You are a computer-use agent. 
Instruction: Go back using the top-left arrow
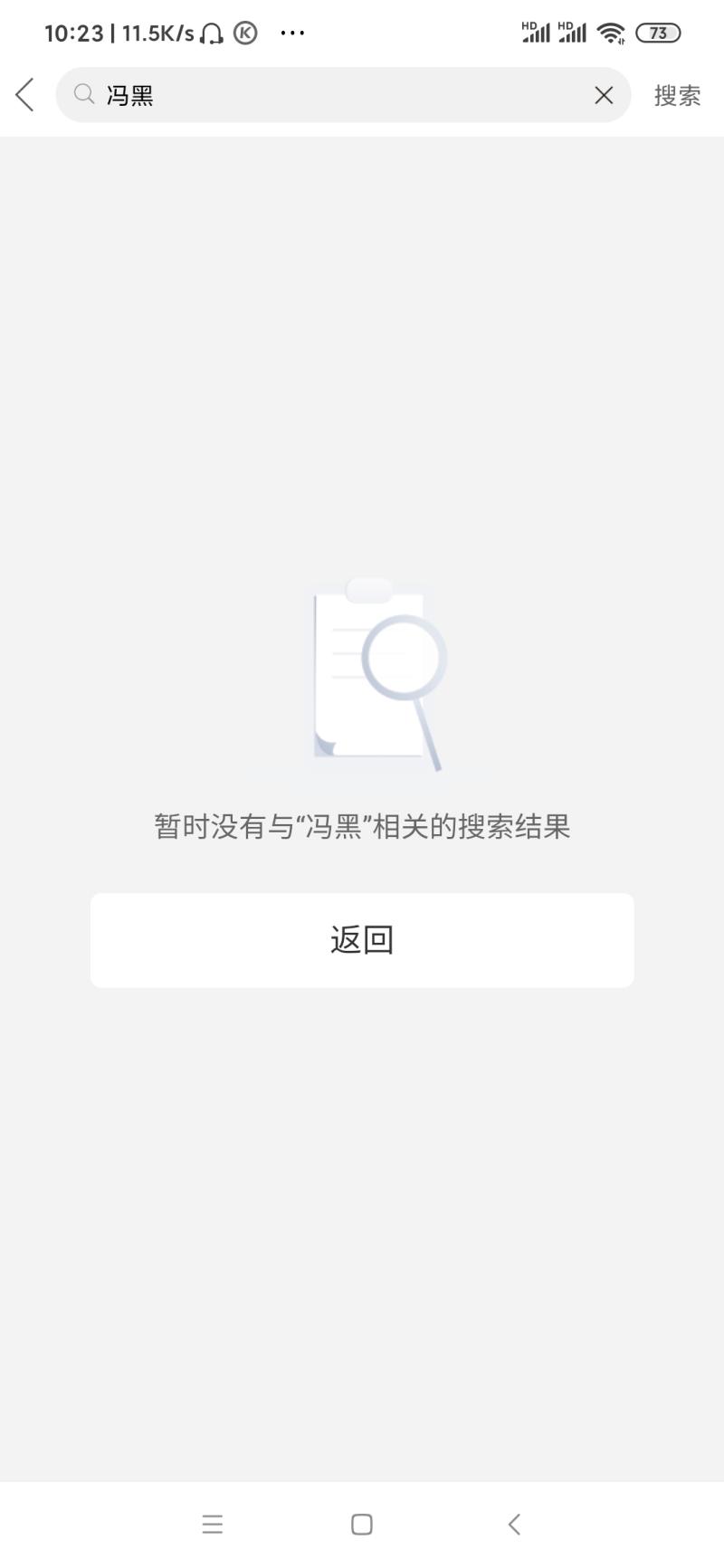tap(25, 94)
